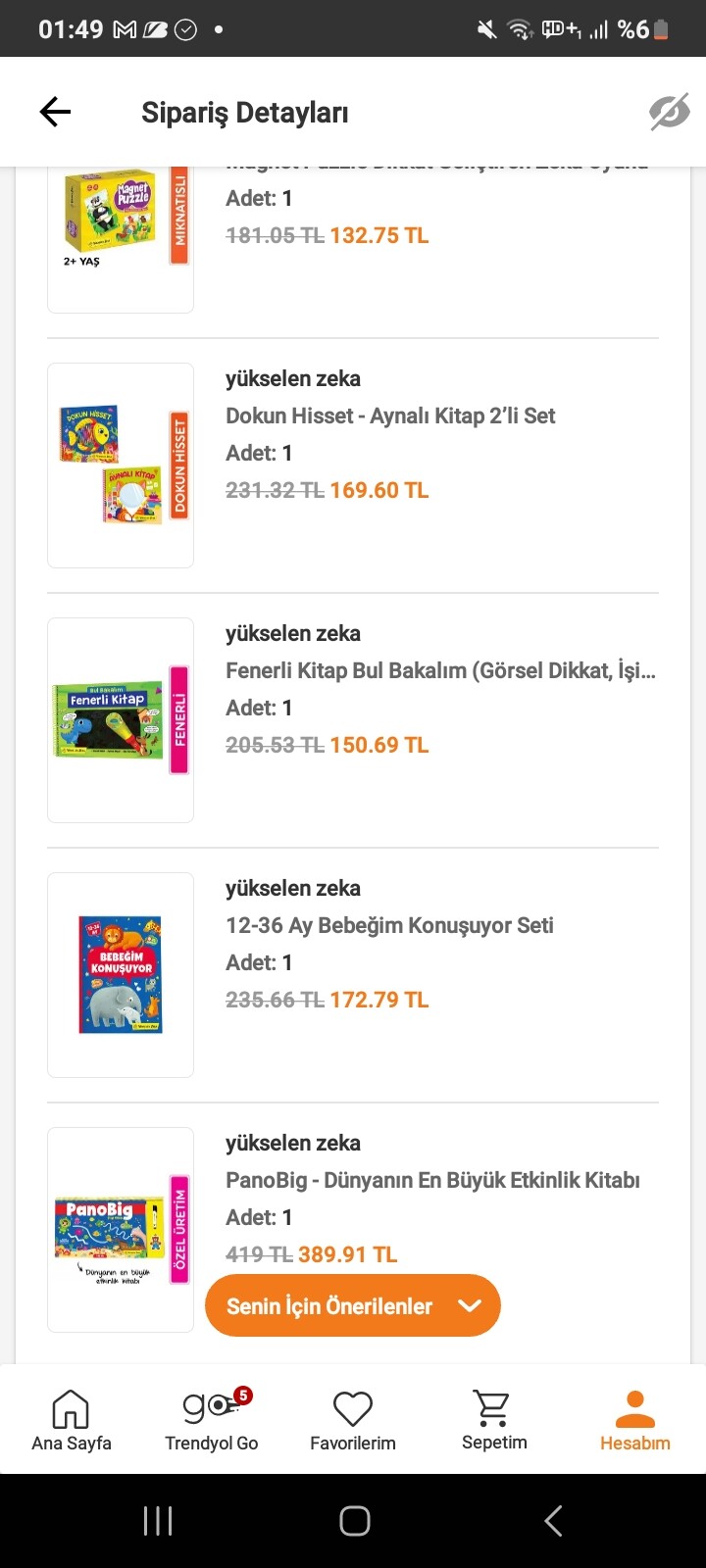The height and width of the screenshot is (1568, 706).
Task: Open Trendyol Go tab
Action: point(212,1420)
